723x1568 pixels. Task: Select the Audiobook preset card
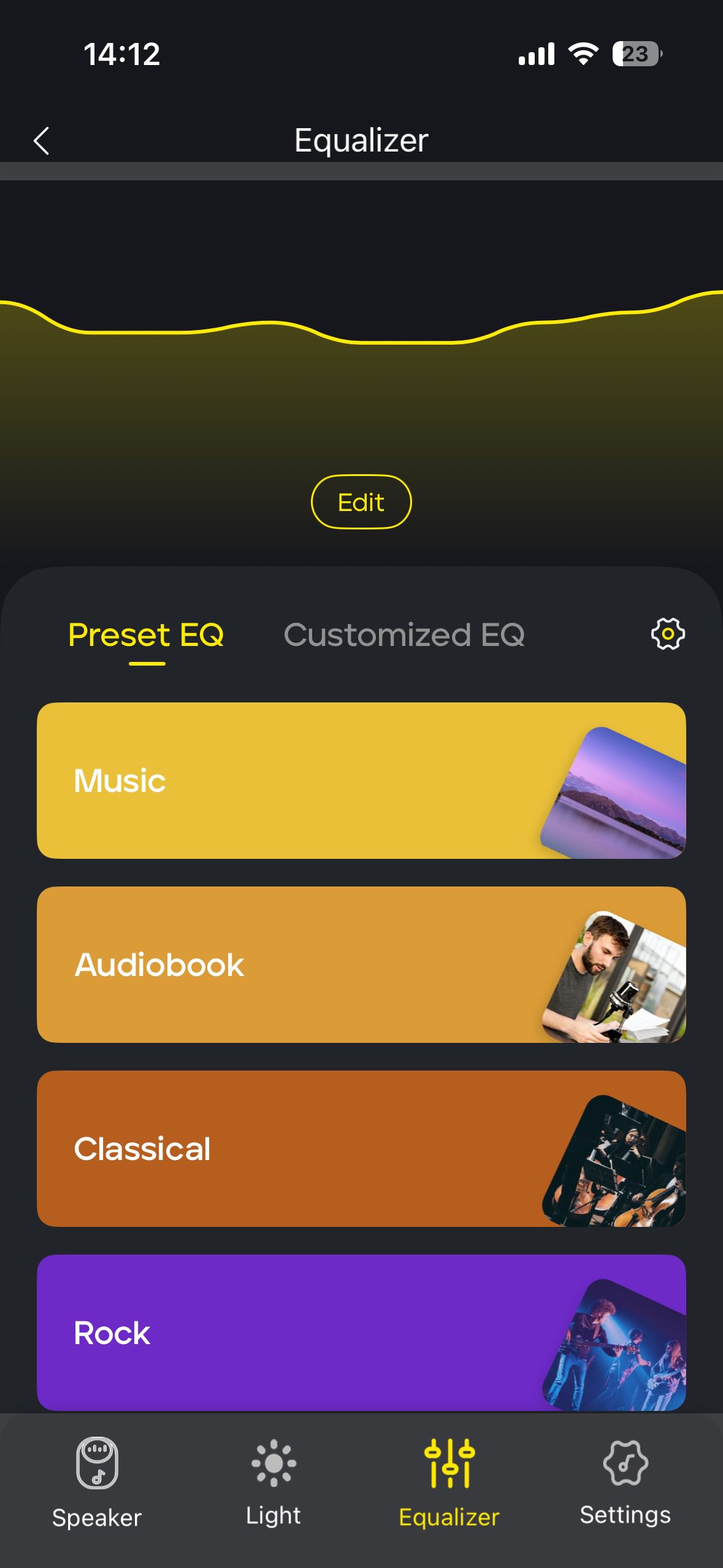coord(361,964)
